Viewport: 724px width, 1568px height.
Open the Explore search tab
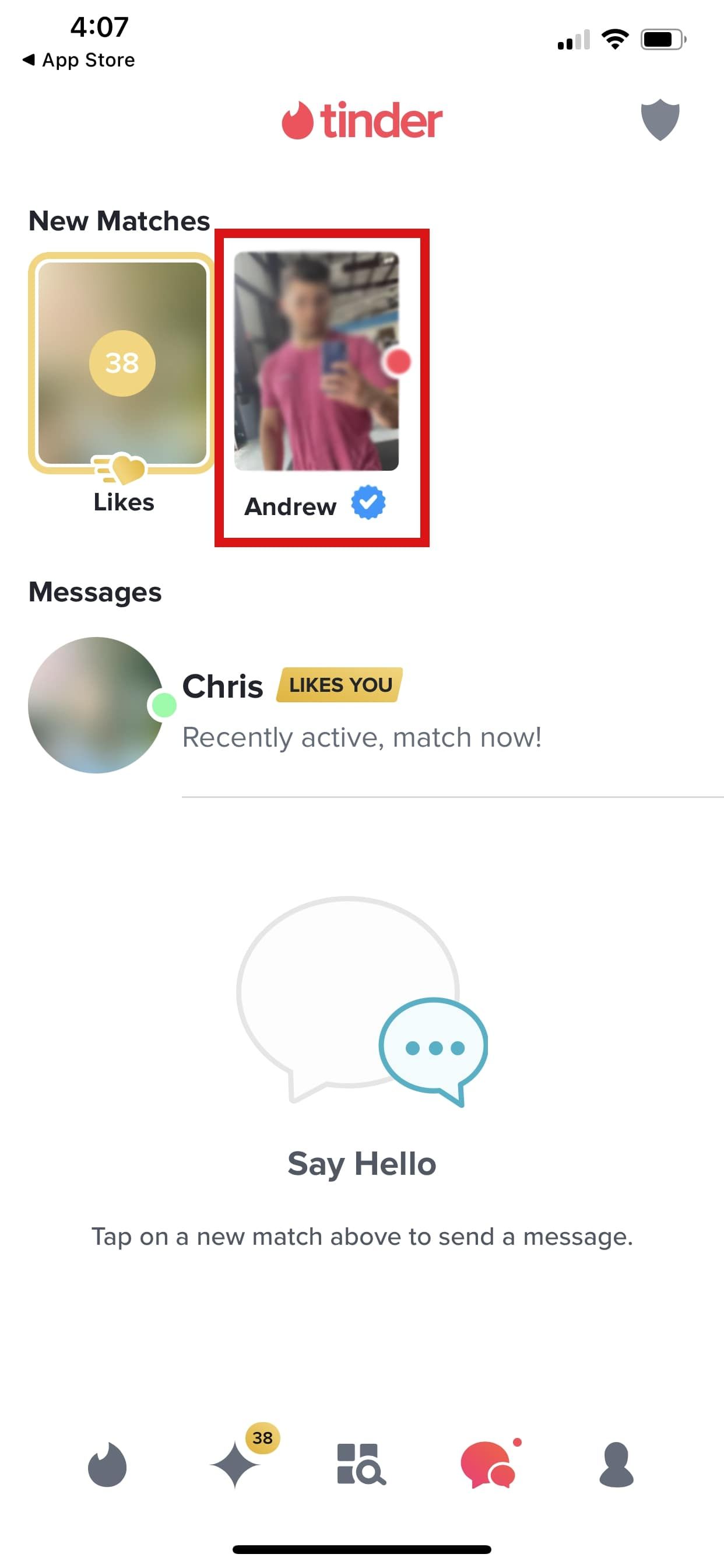click(x=362, y=1467)
